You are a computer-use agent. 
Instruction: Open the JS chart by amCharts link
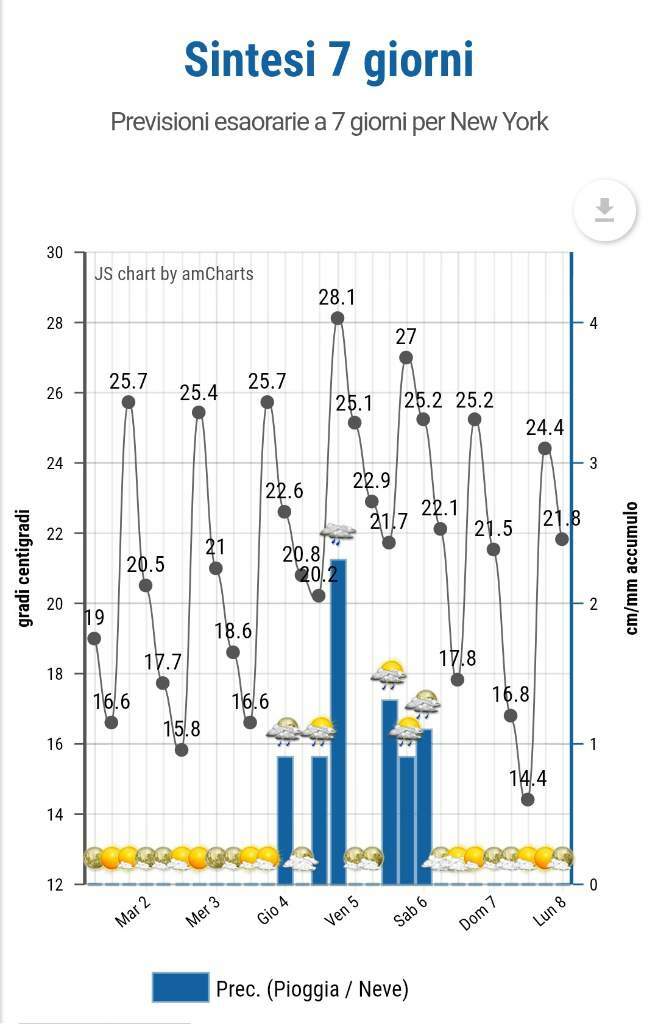[x=174, y=273]
